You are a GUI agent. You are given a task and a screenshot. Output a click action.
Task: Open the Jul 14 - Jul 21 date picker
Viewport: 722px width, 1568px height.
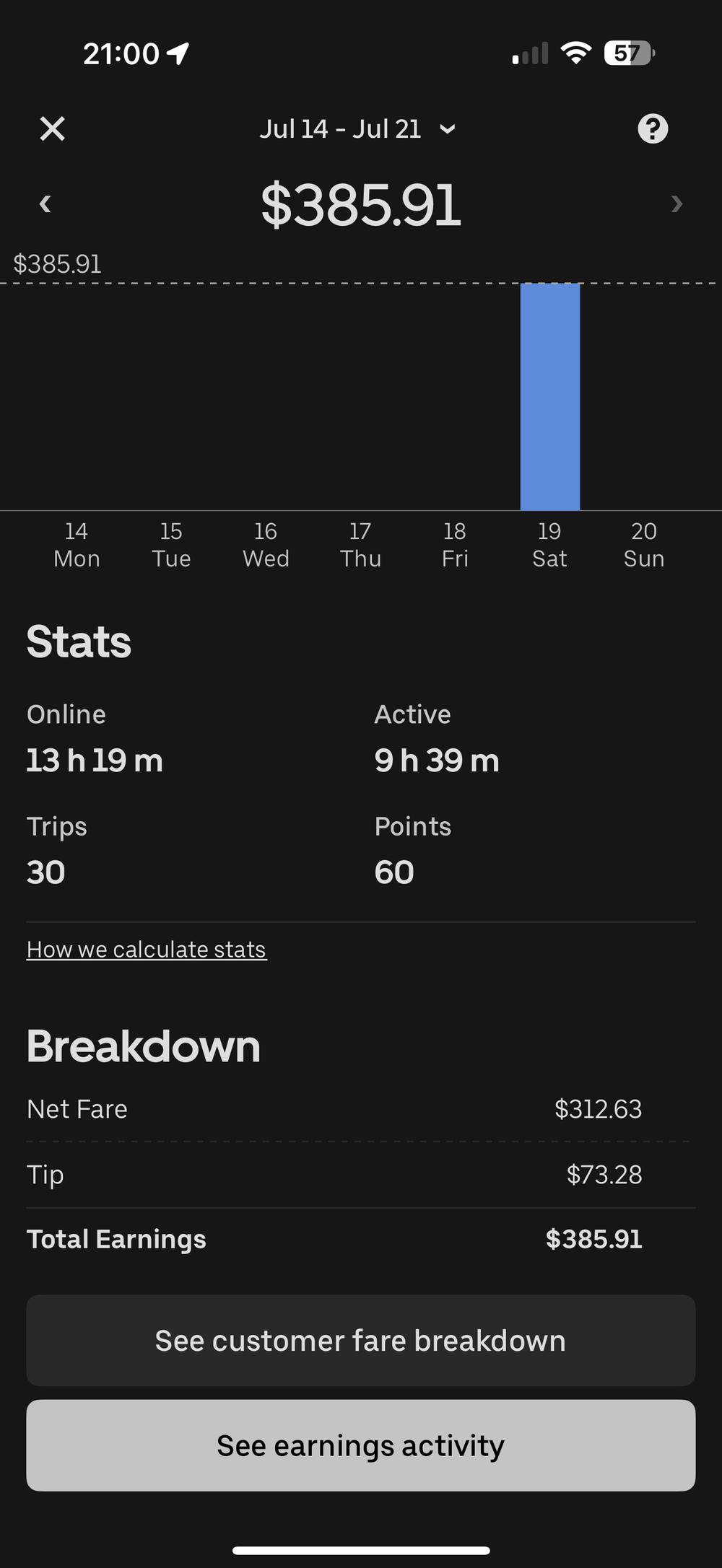(357, 129)
